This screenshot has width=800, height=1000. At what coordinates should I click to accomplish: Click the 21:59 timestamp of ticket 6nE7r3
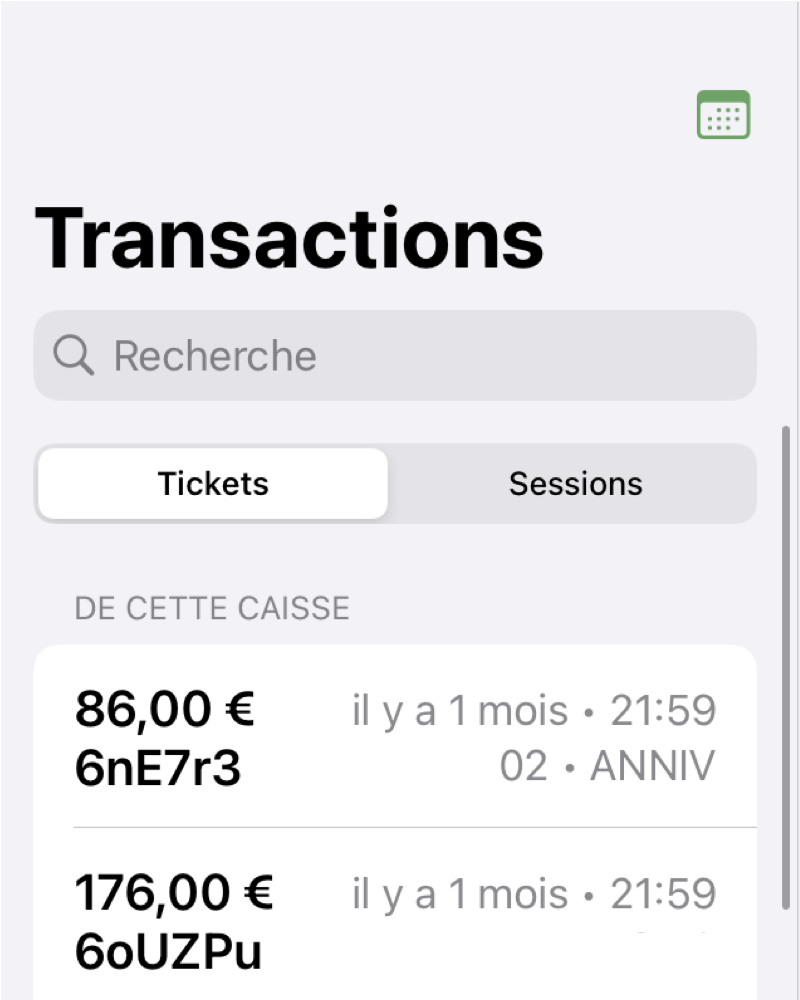pos(664,709)
